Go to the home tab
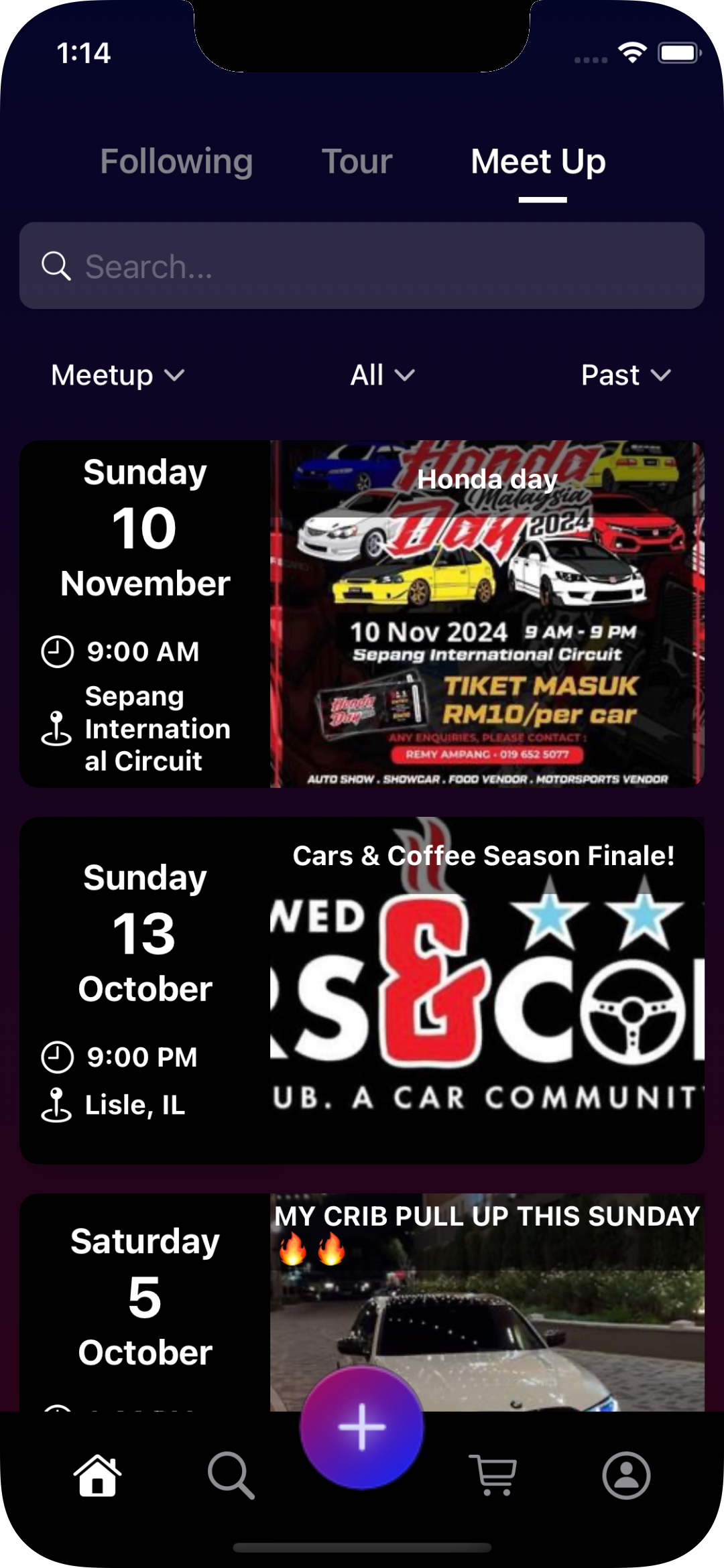 pos(98,1475)
